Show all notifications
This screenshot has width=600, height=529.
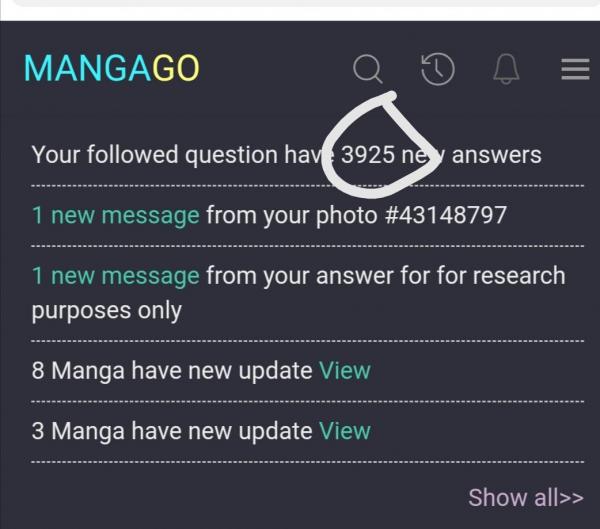(x=525, y=497)
